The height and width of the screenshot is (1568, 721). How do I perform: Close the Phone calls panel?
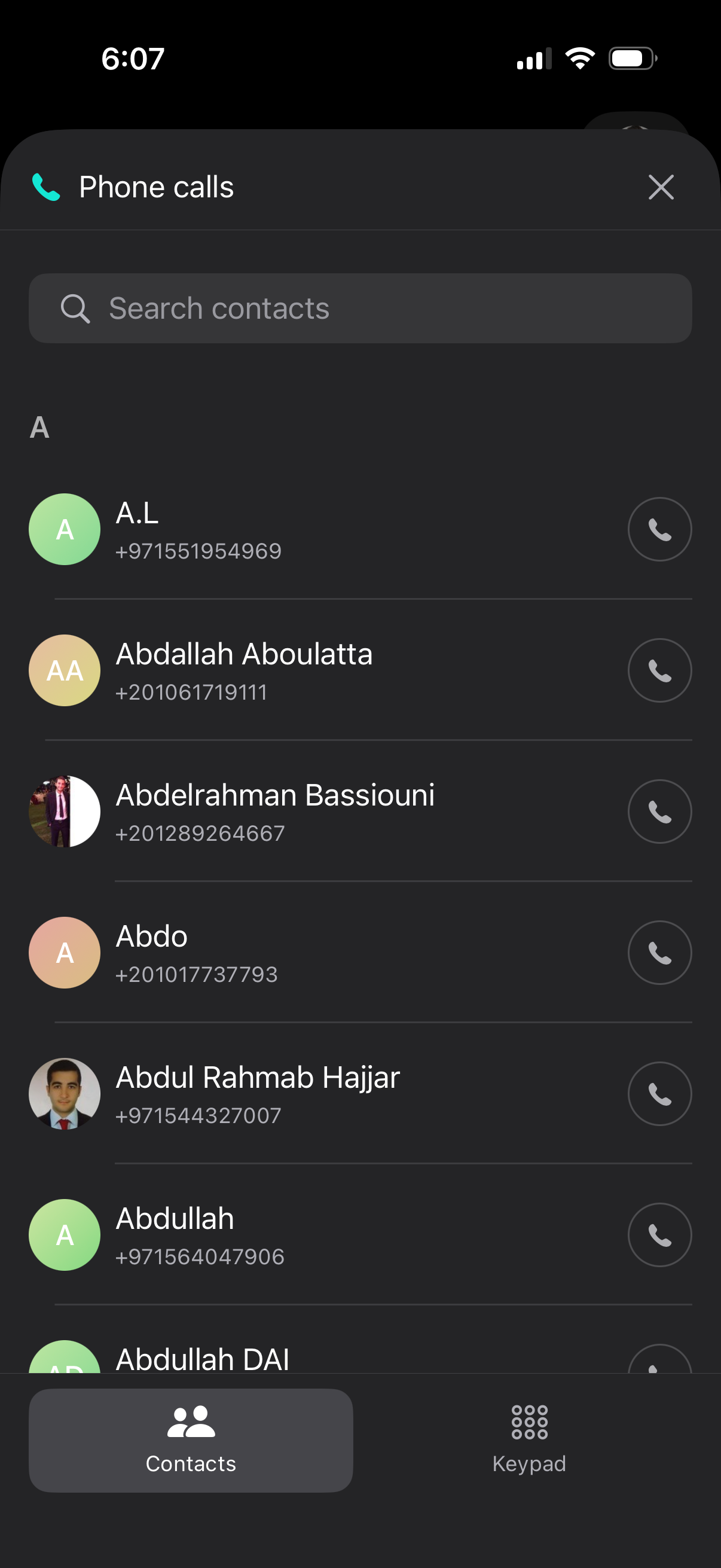(x=661, y=187)
